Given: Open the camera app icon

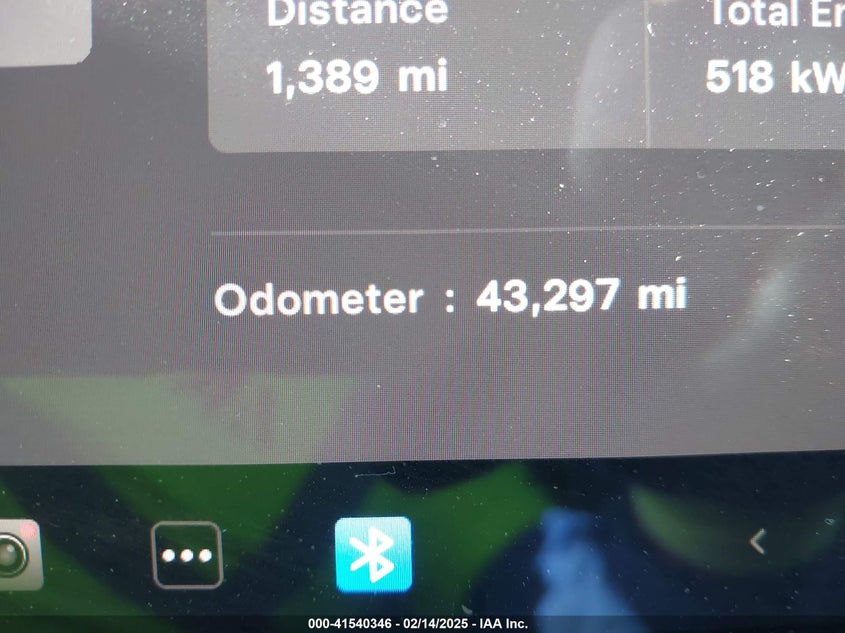Looking at the screenshot, I should tap(16, 556).
